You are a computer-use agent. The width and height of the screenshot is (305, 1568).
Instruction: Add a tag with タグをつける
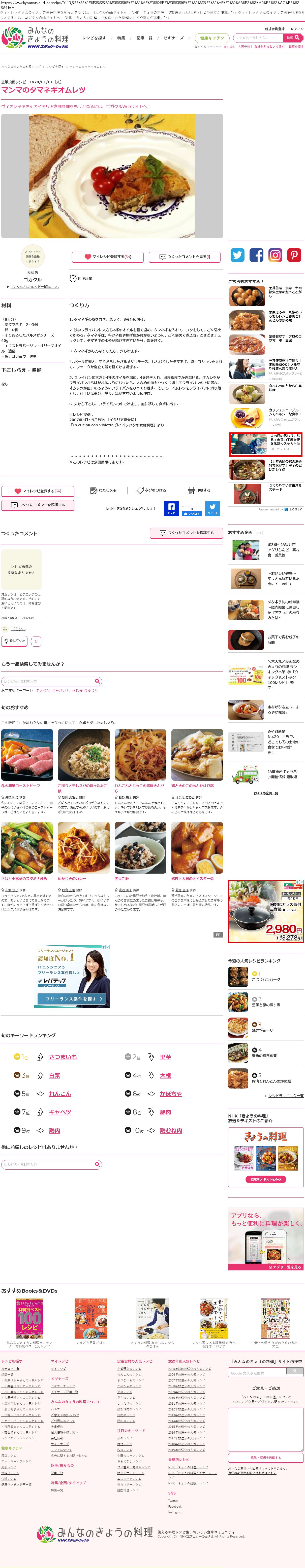point(151,490)
